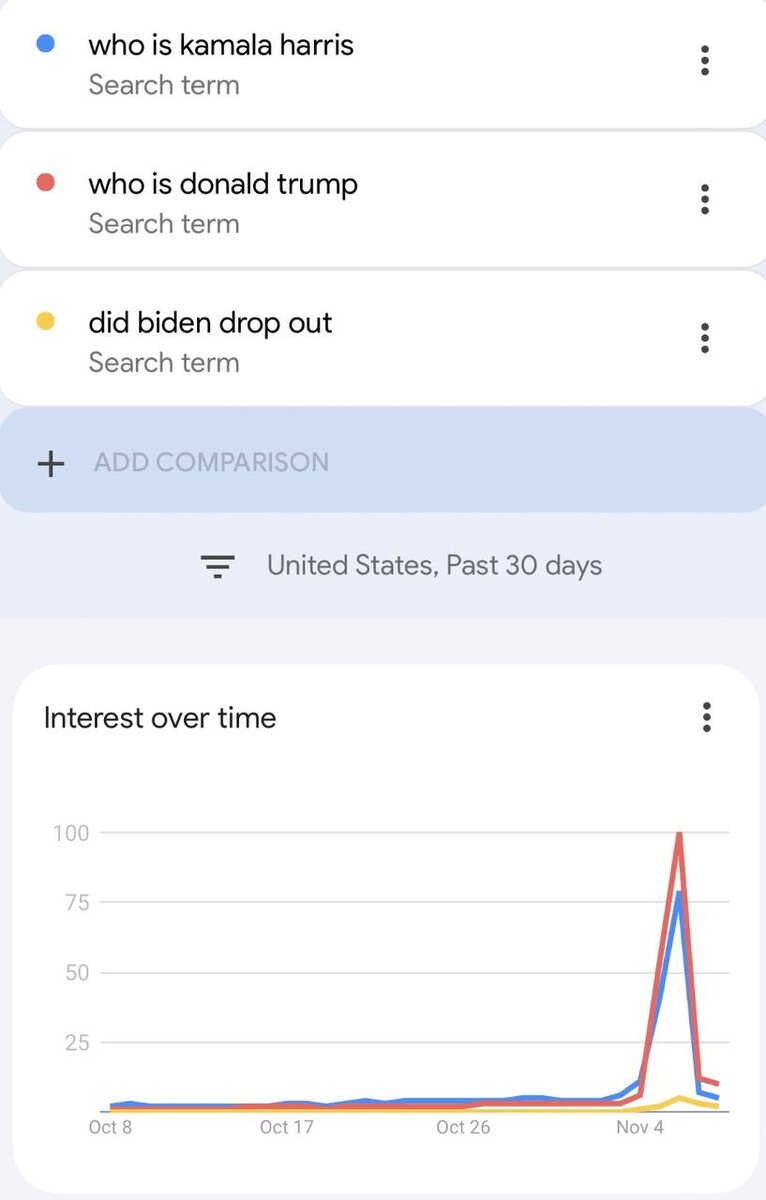Edit the 'who is donald trump' search term
Viewport: 766px width, 1200px height.
[223, 185]
